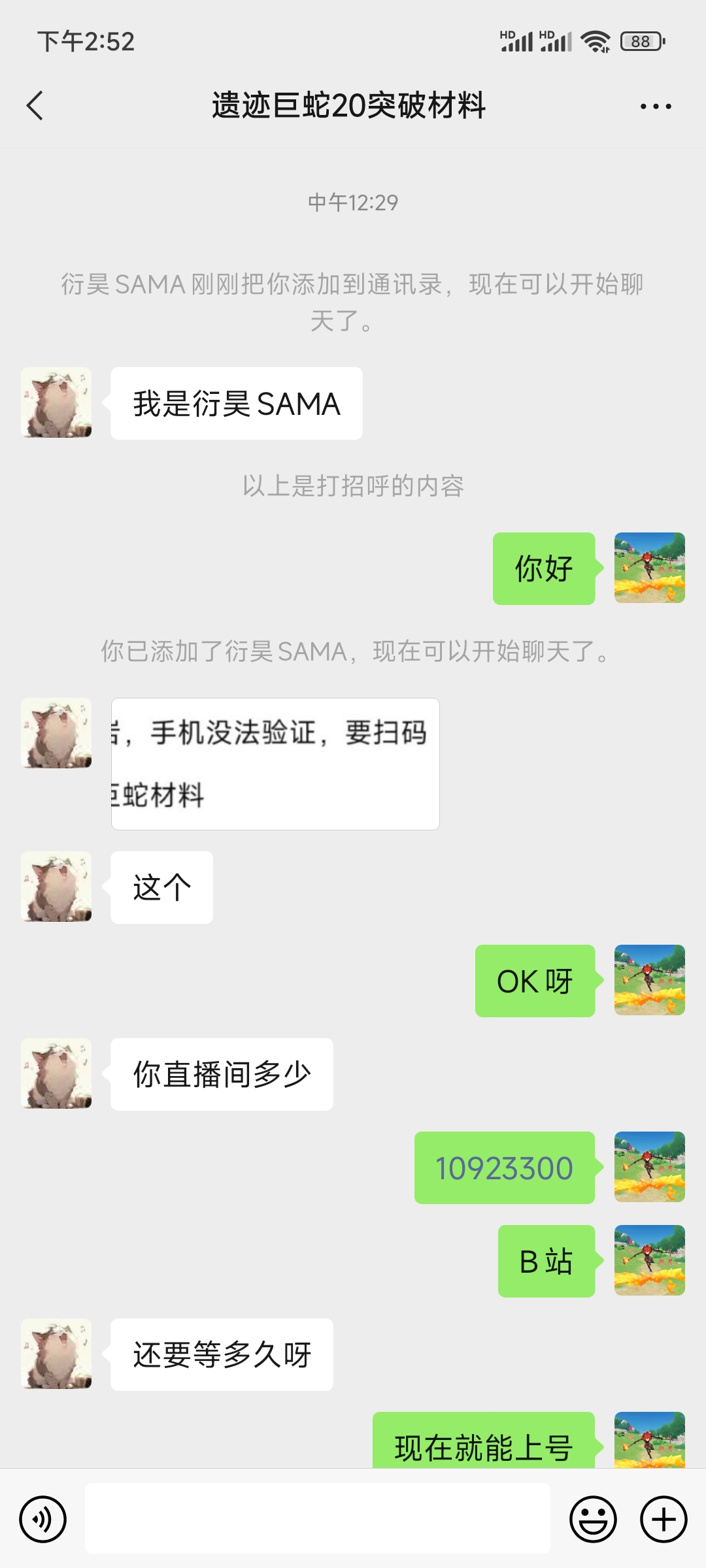View my avatar next to 你好

[649, 568]
